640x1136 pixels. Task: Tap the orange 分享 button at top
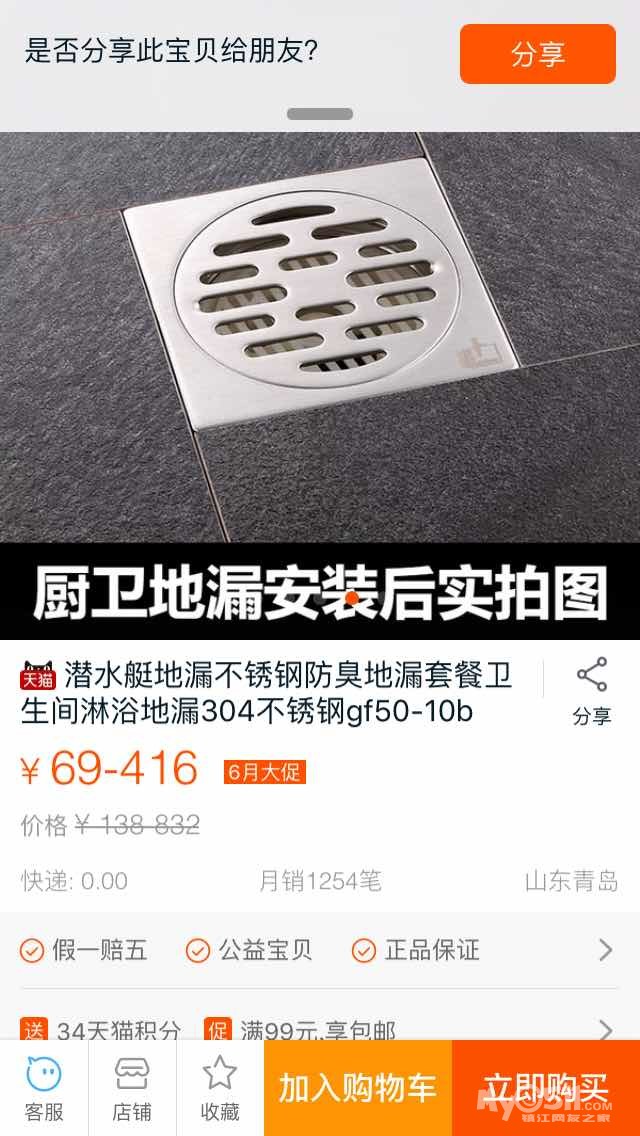(537, 54)
